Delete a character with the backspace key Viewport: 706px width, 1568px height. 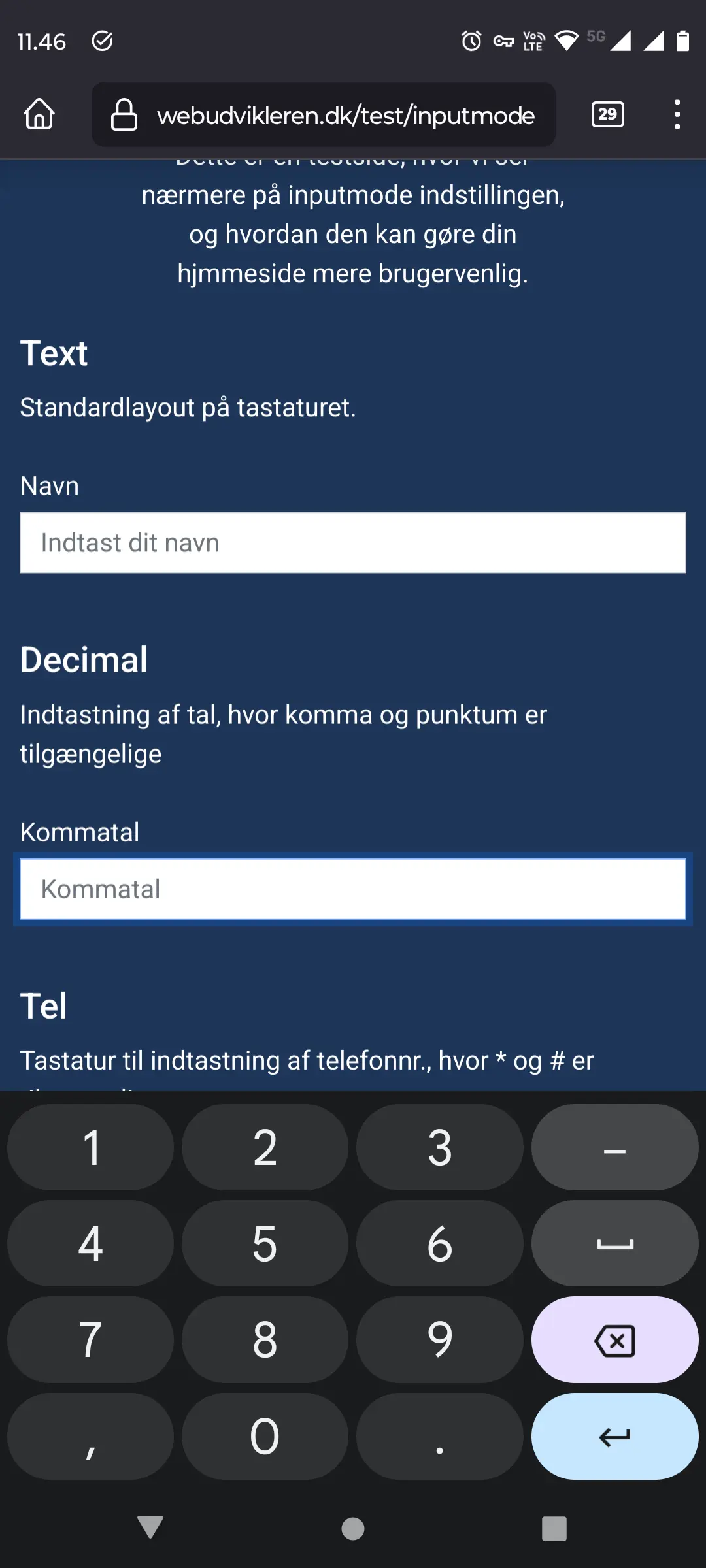tap(614, 1340)
